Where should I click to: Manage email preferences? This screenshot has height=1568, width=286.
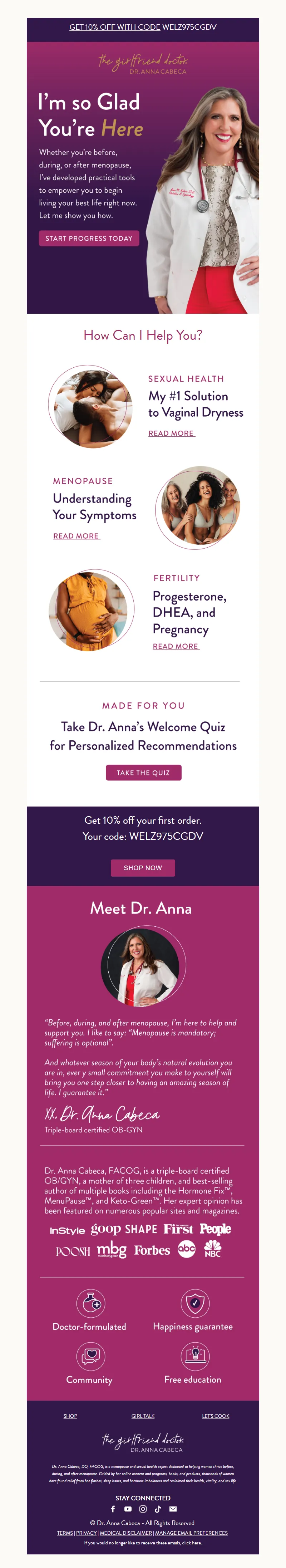(191, 1533)
